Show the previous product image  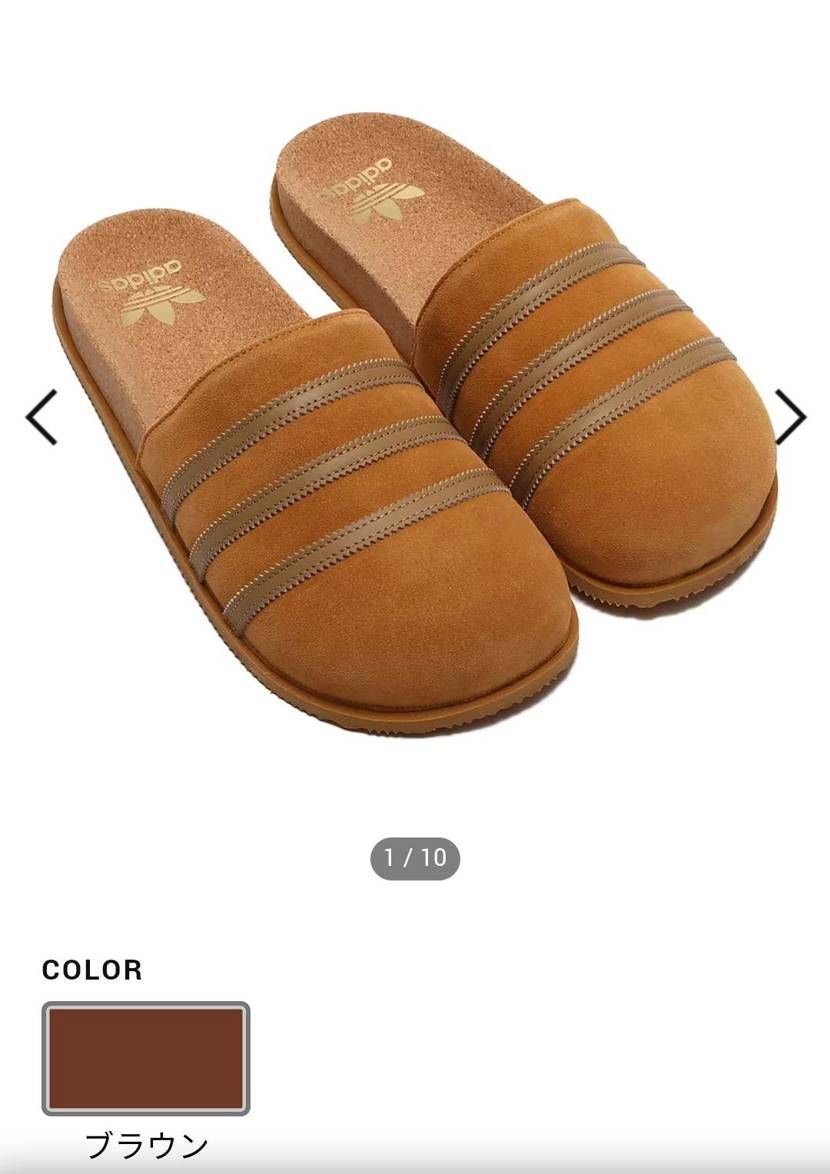[42, 418]
